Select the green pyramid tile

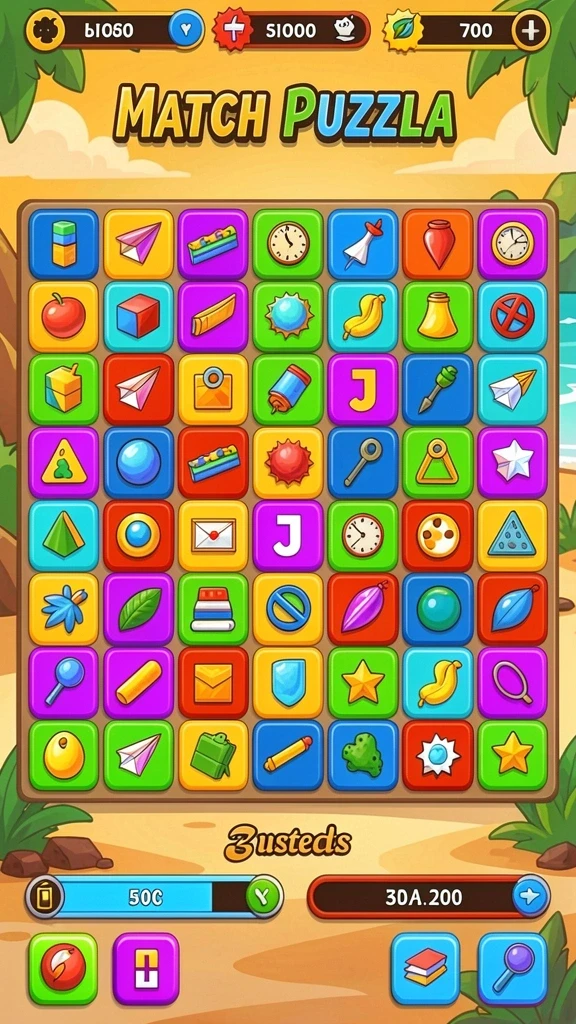pos(63,536)
